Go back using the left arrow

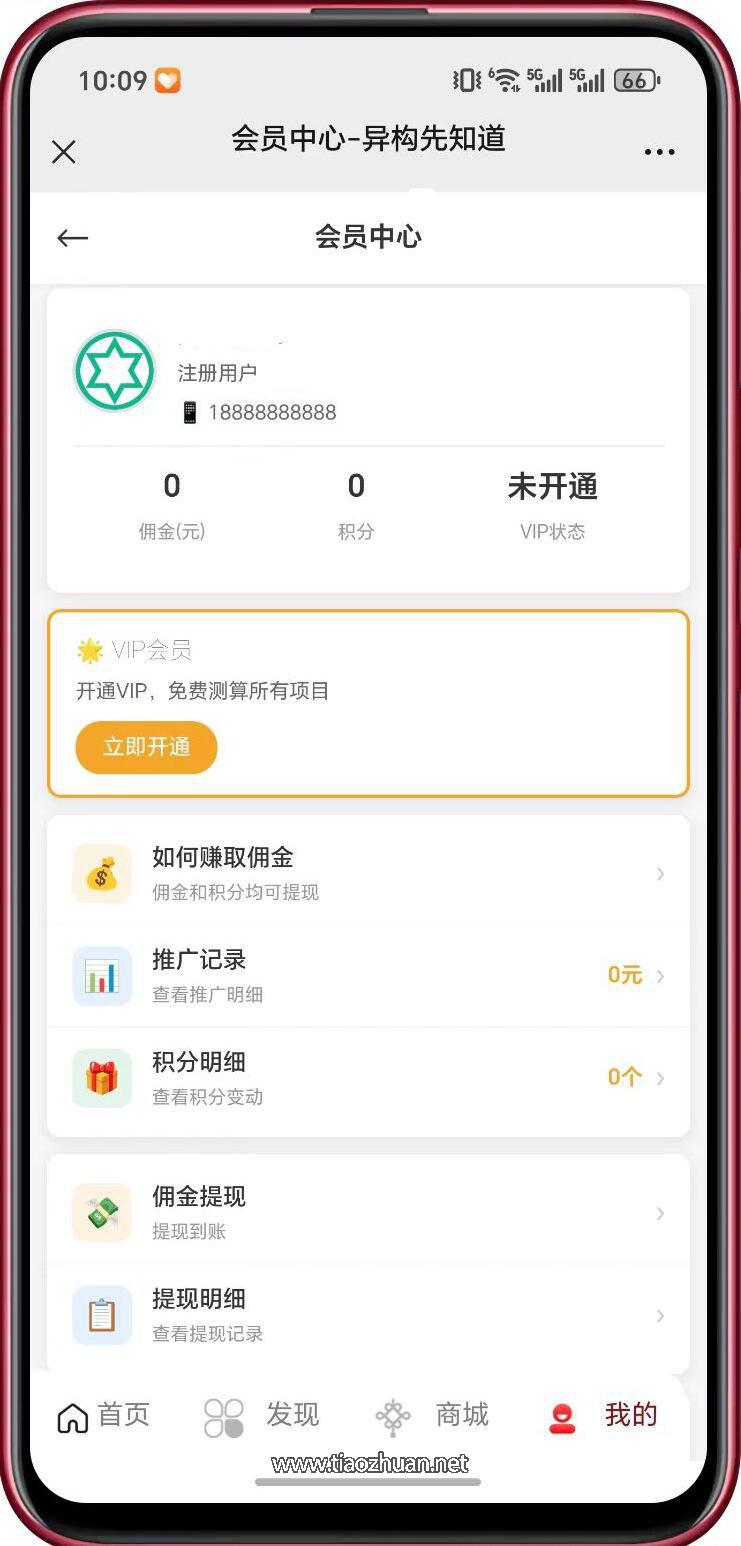point(72,238)
